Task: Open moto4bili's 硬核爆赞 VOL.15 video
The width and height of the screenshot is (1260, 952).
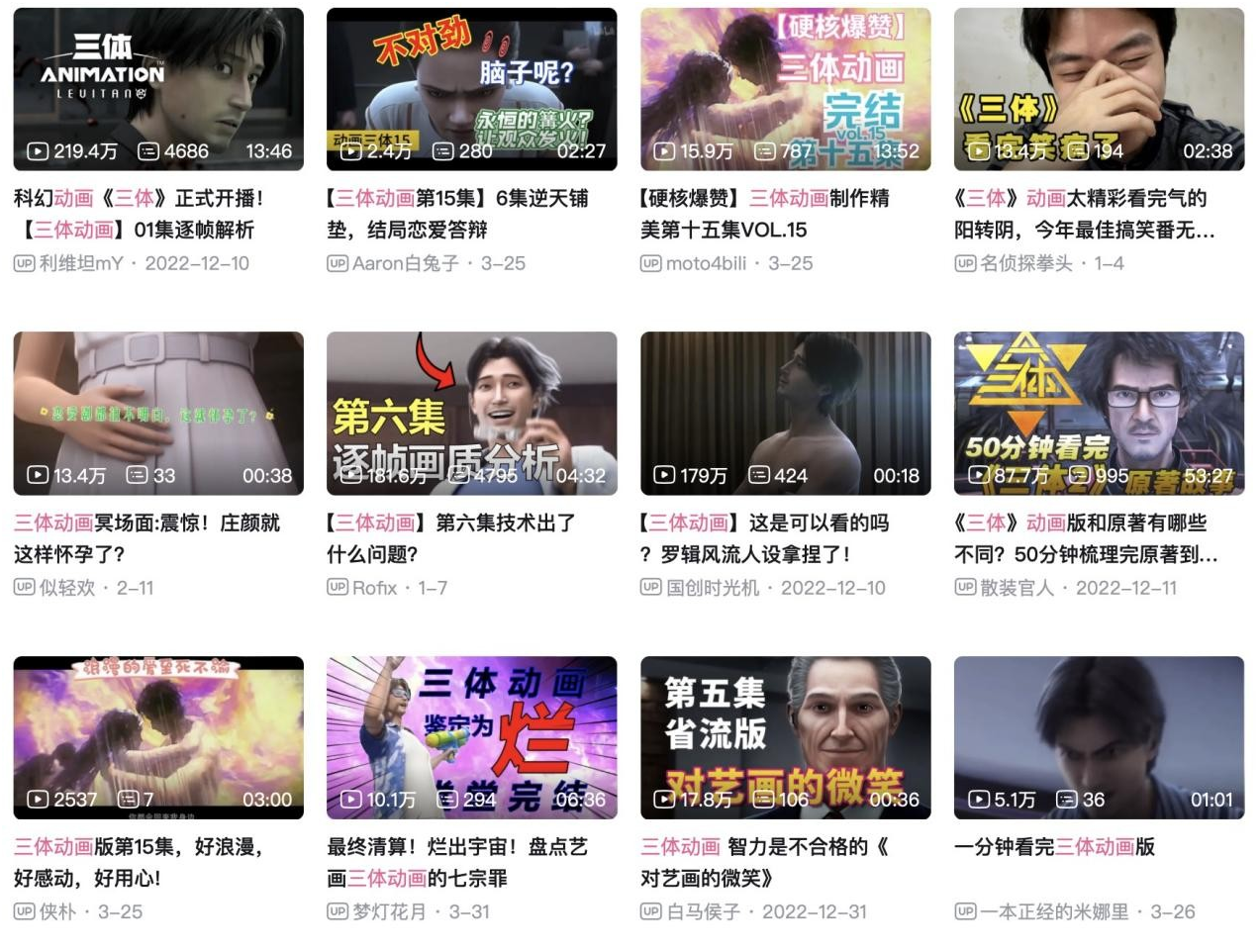Action: click(785, 89)
